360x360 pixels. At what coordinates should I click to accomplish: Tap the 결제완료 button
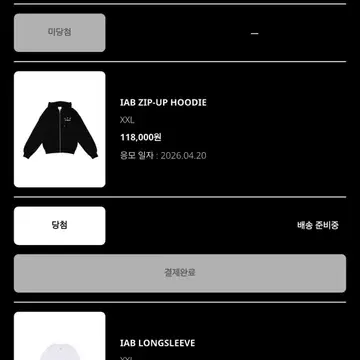click(180, 273)
